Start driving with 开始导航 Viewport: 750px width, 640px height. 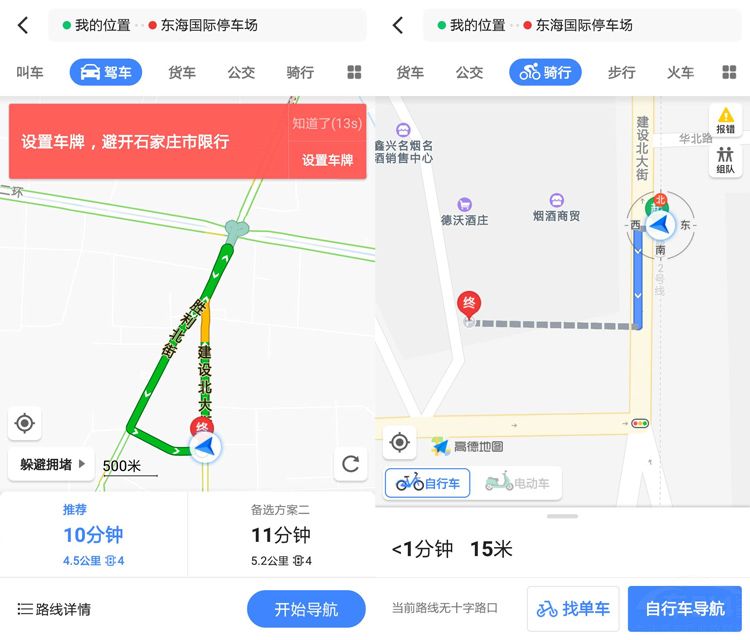(x=306, y=609)
